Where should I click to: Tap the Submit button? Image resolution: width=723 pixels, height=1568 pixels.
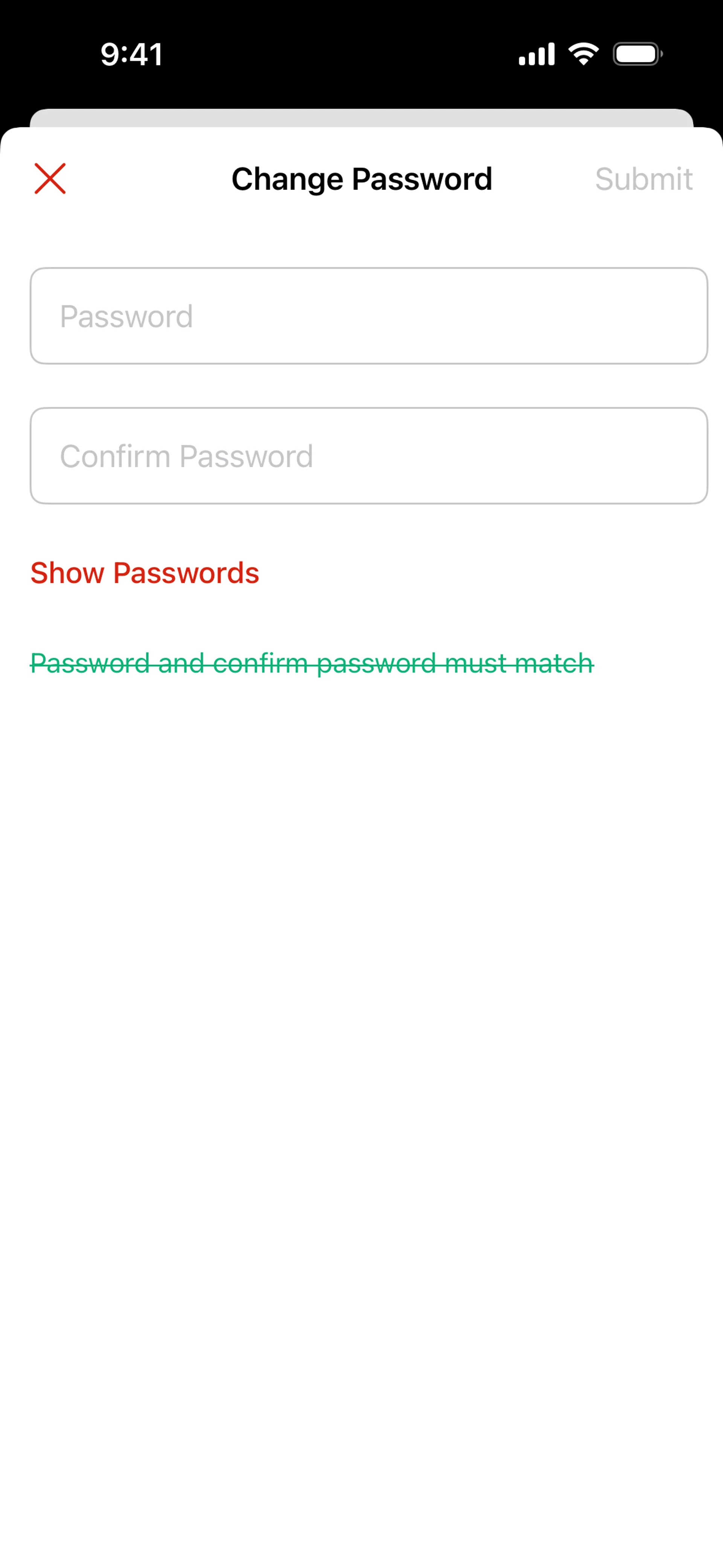(643, 179)
